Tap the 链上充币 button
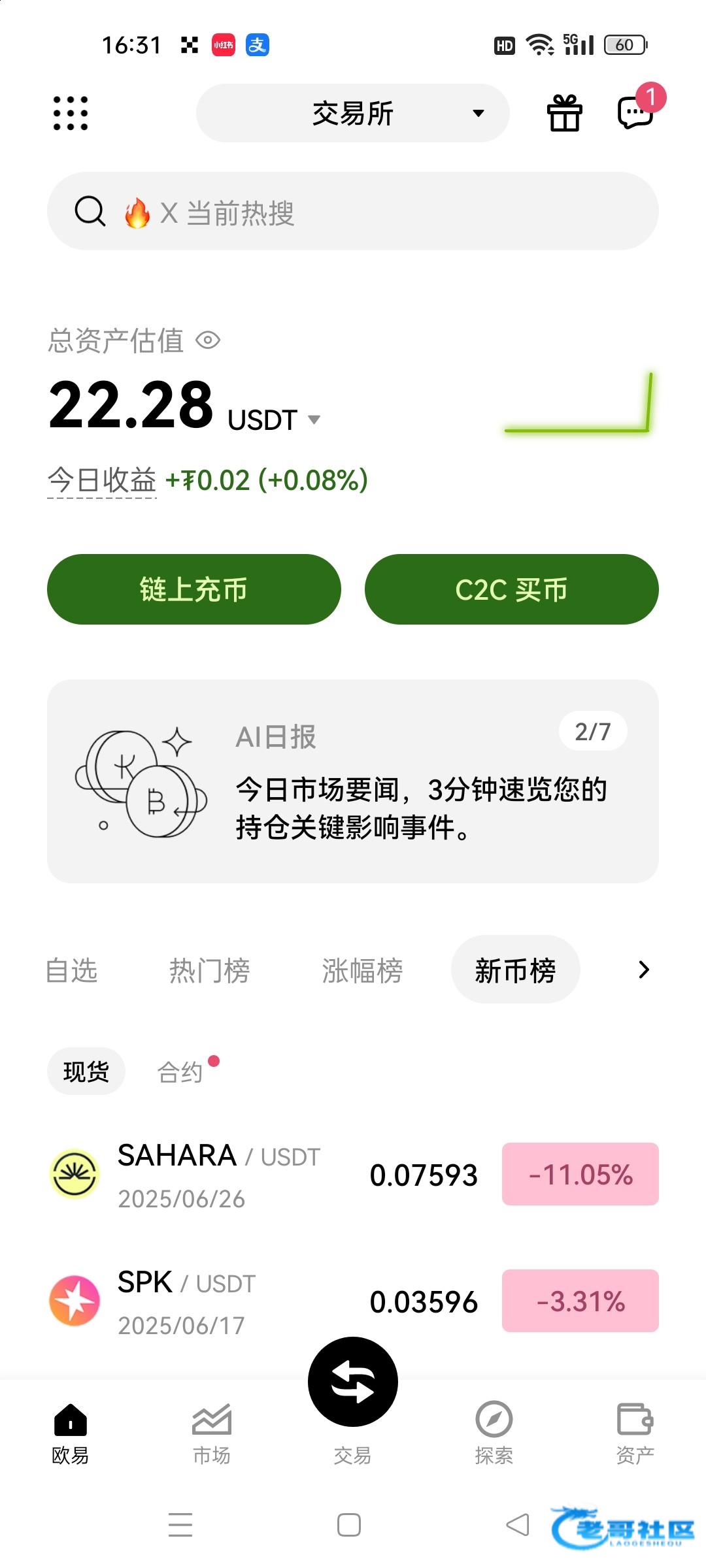Viewport: 706px width, 1568px height. 194,589
